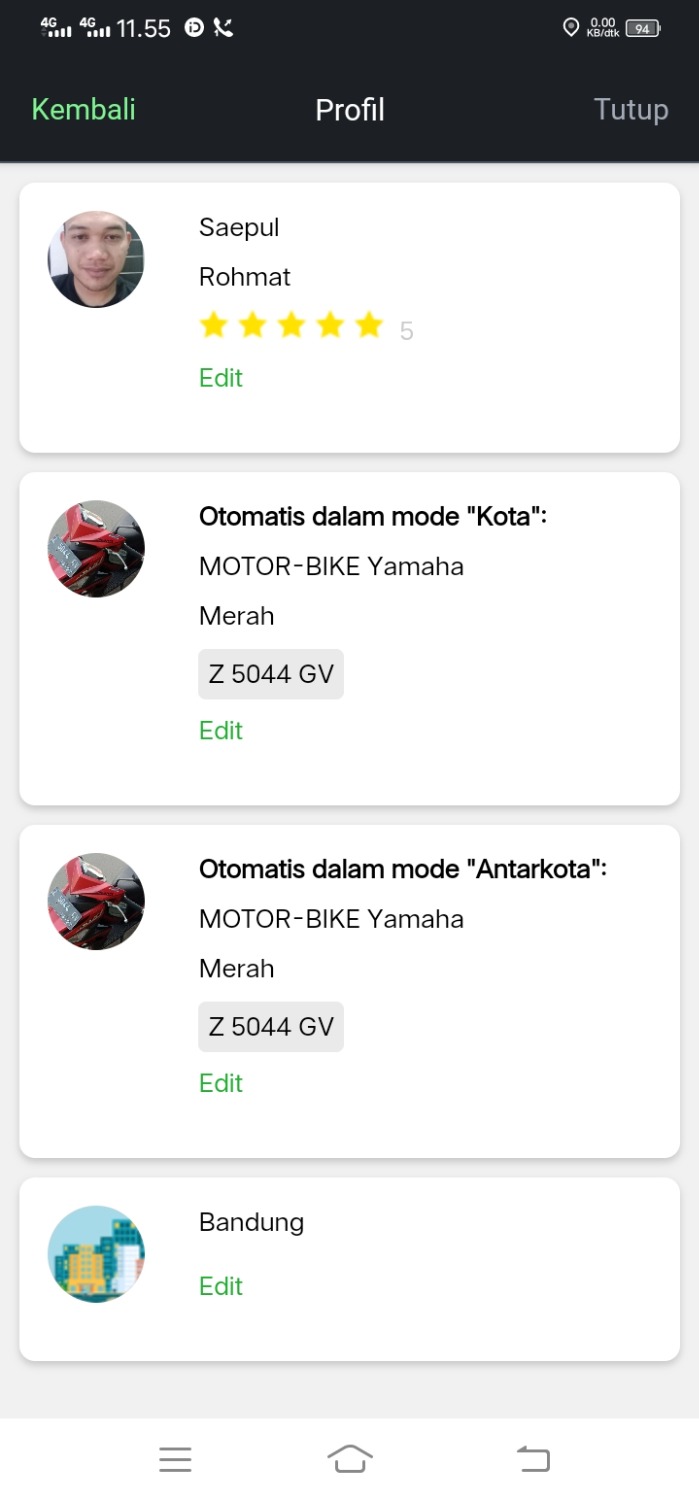Edit the vehicle for "Antarkota" mode

pyautogui.click(x=221, y=1084)
